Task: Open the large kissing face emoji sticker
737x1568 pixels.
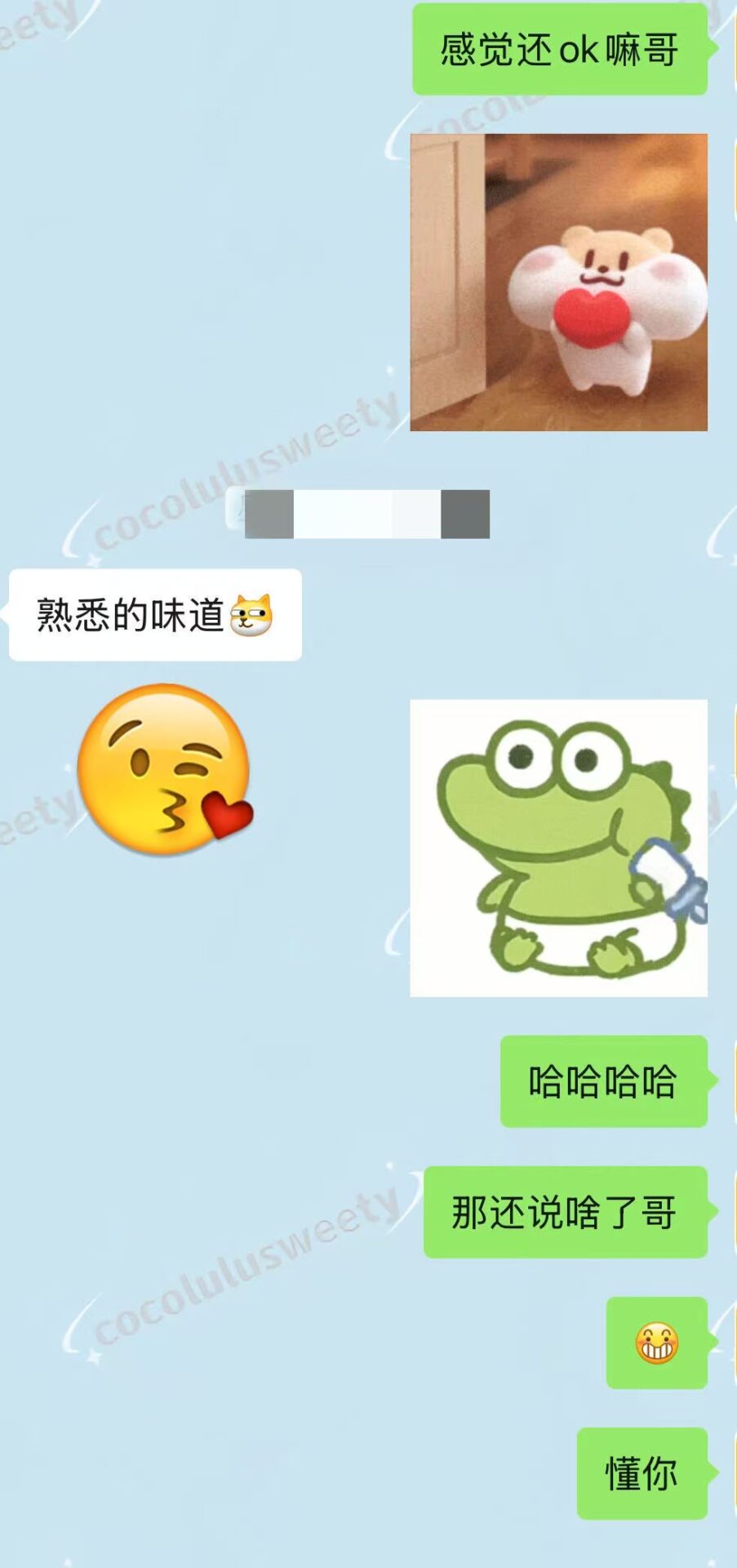Action: pos(165,769)
